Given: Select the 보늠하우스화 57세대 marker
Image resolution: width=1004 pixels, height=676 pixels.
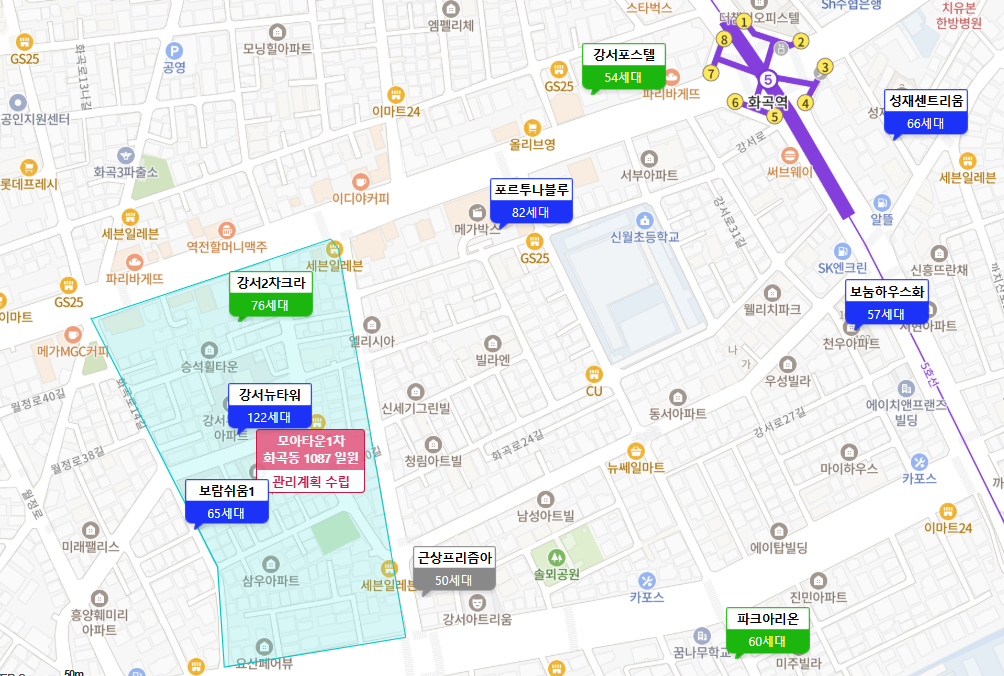Looking at the screenshot, I should [x=887, y=302].
